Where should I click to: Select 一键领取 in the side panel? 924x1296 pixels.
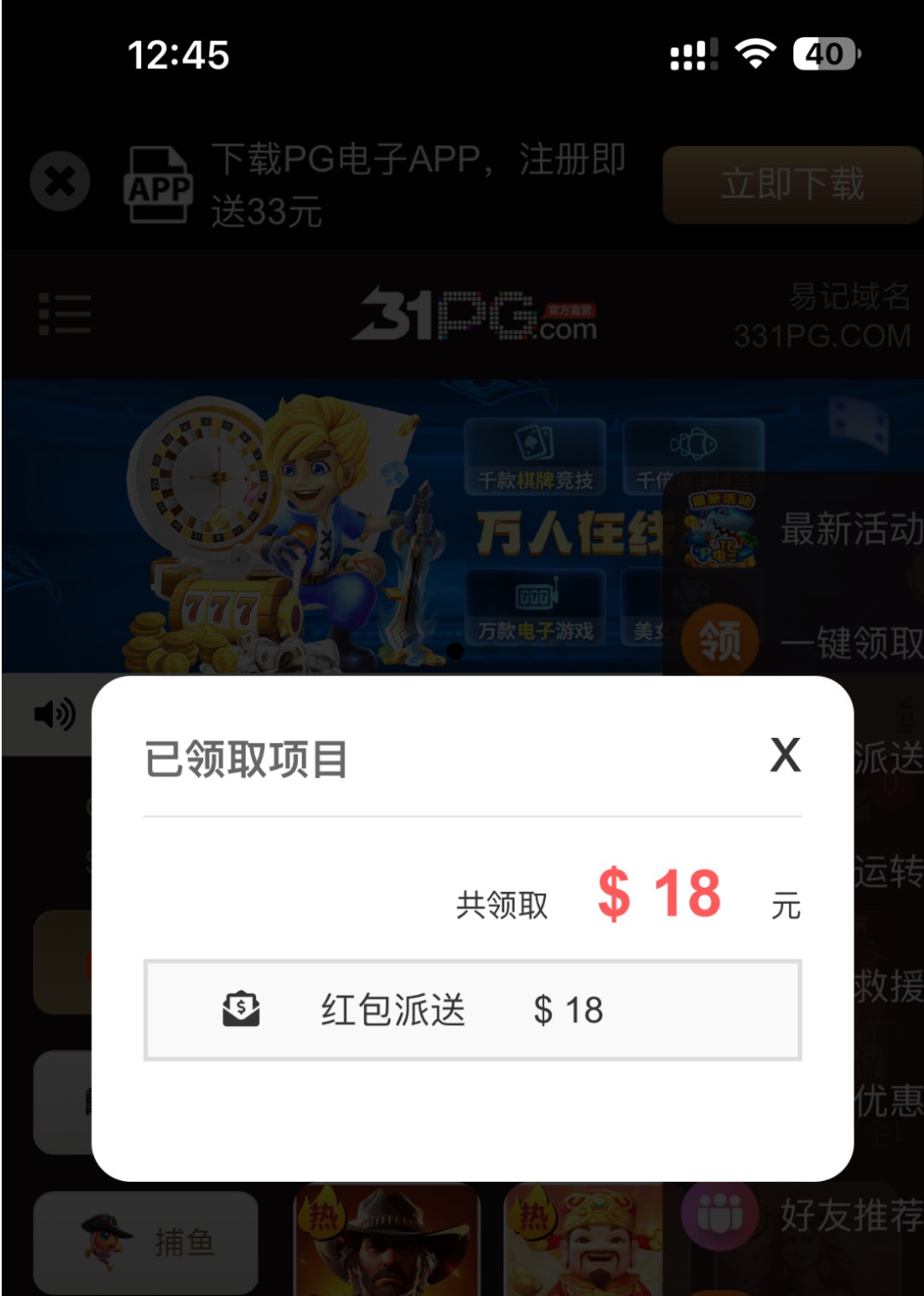tap(805, 642)
